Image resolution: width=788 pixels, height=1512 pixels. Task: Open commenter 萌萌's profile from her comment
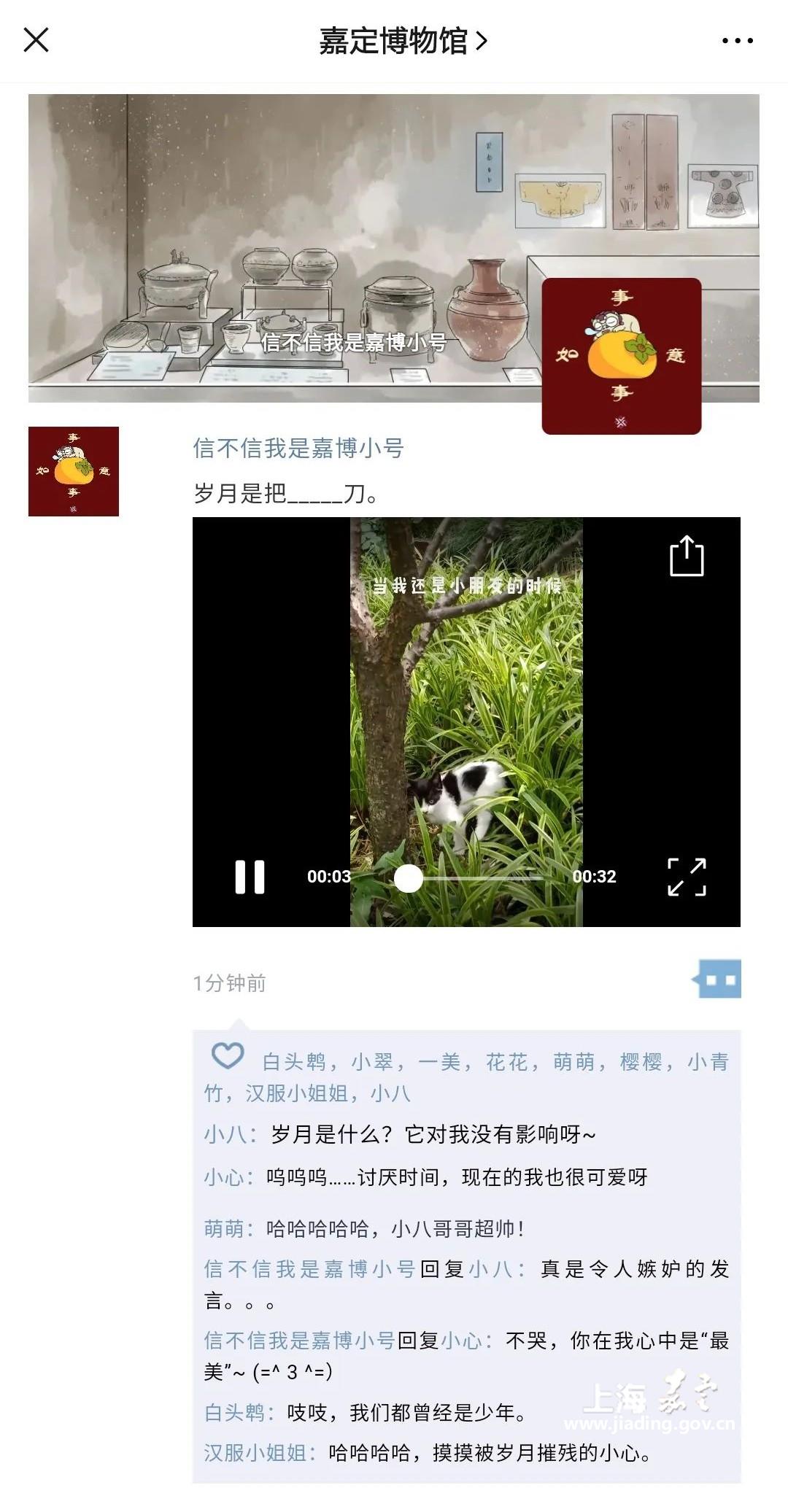pos(223,1229)
